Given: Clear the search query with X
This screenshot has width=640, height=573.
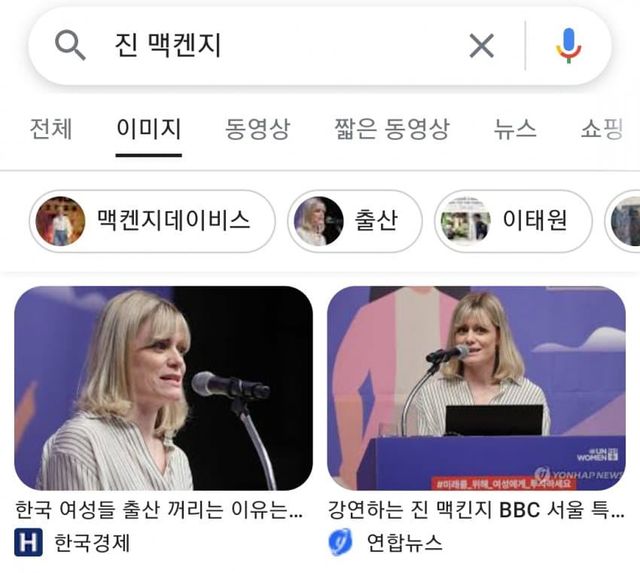Looking at the screenshot, I should tap(482, 45).
